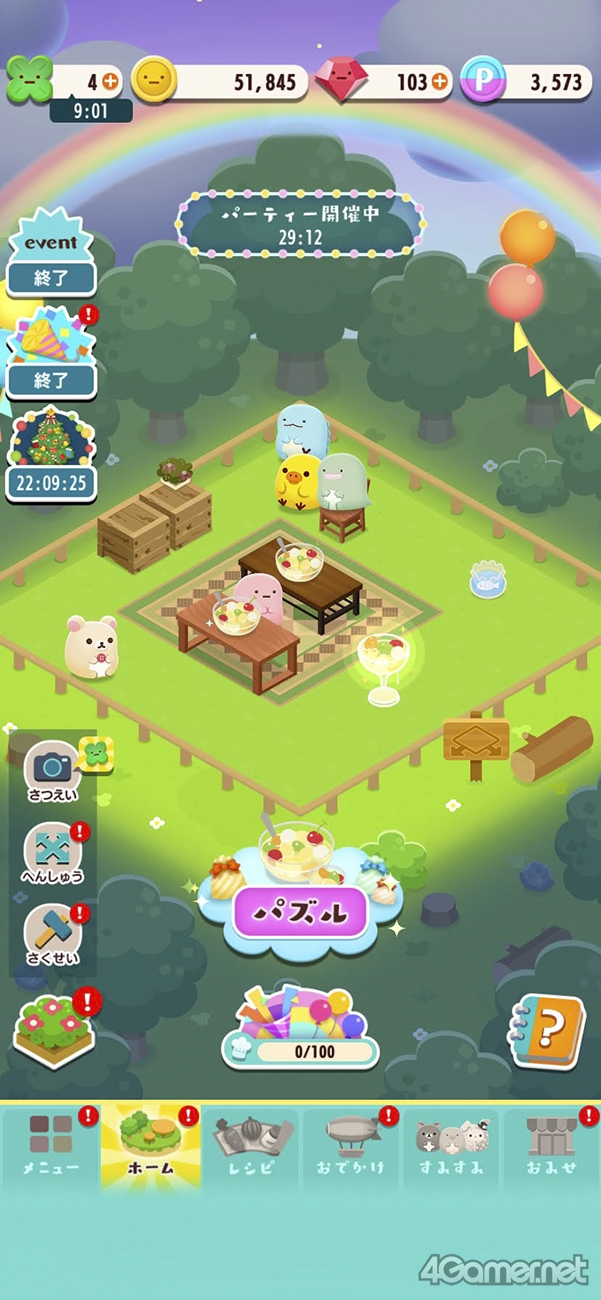
Task: Switch to the すみすみ tab
Action: click(x=451, y=1145)
